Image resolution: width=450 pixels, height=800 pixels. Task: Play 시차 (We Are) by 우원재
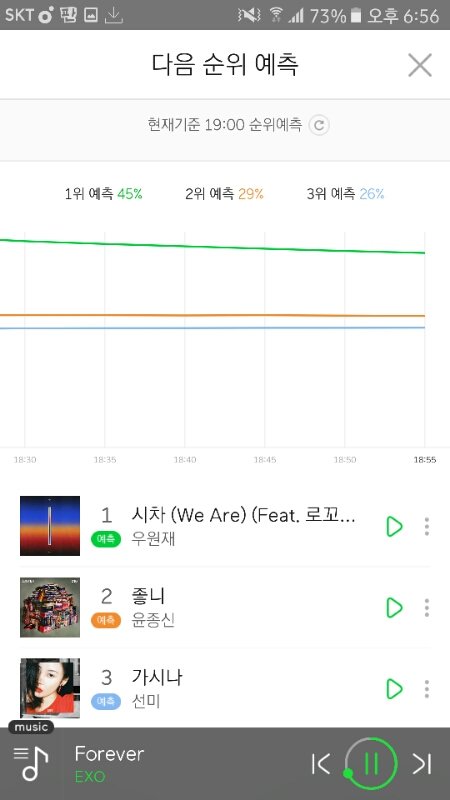pos(394,527)
